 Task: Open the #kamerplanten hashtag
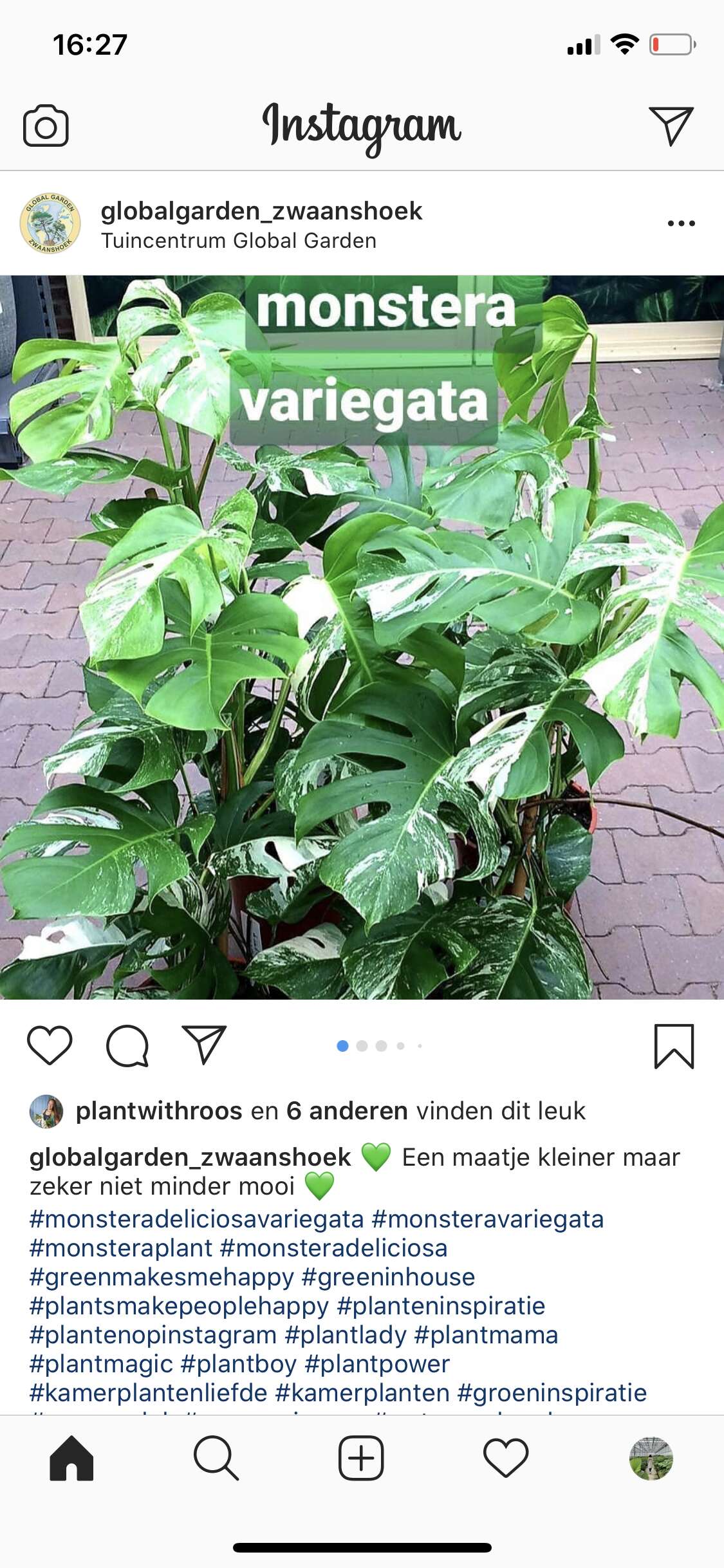[362, 1393]
